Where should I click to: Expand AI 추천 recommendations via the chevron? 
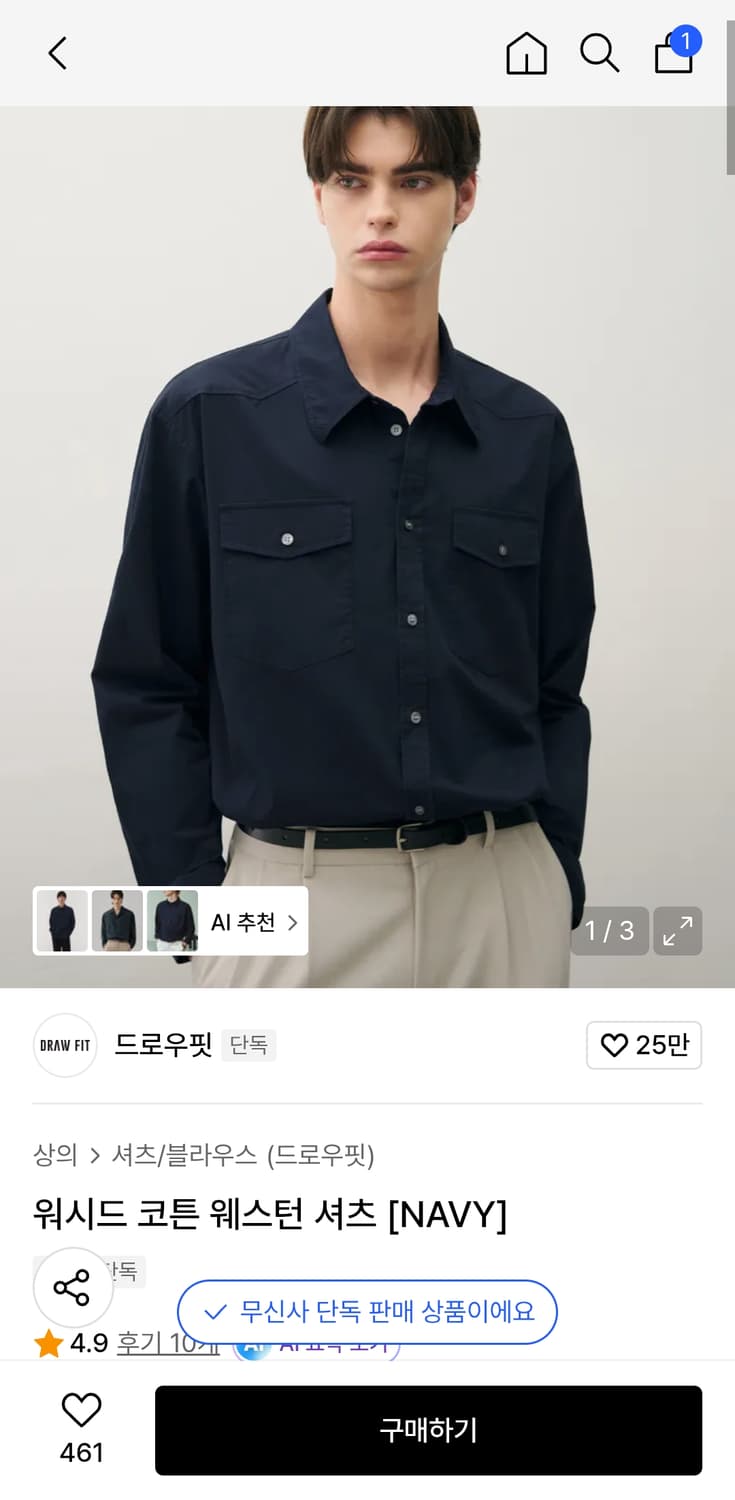click(291, 921)
